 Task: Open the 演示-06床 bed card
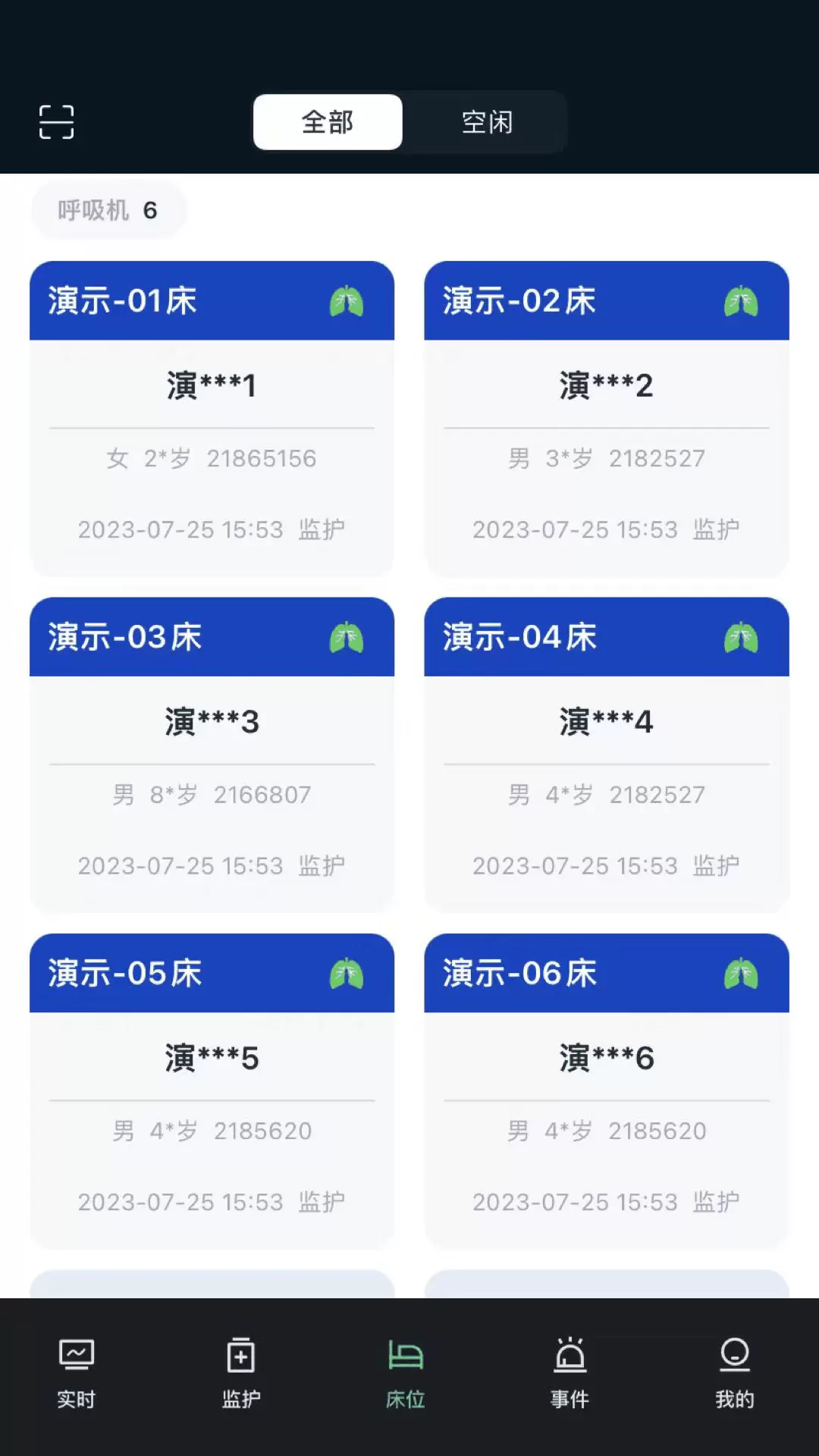click(x=607, y=1090)
